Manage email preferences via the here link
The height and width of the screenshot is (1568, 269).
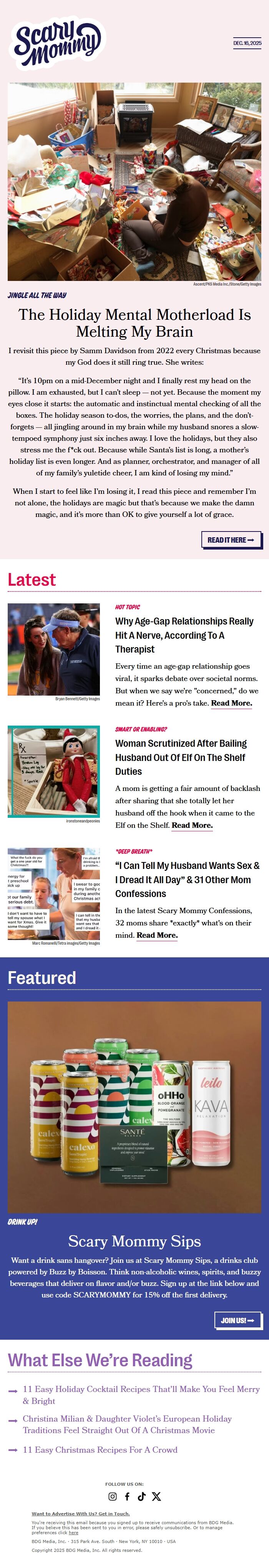point(74,1533)
